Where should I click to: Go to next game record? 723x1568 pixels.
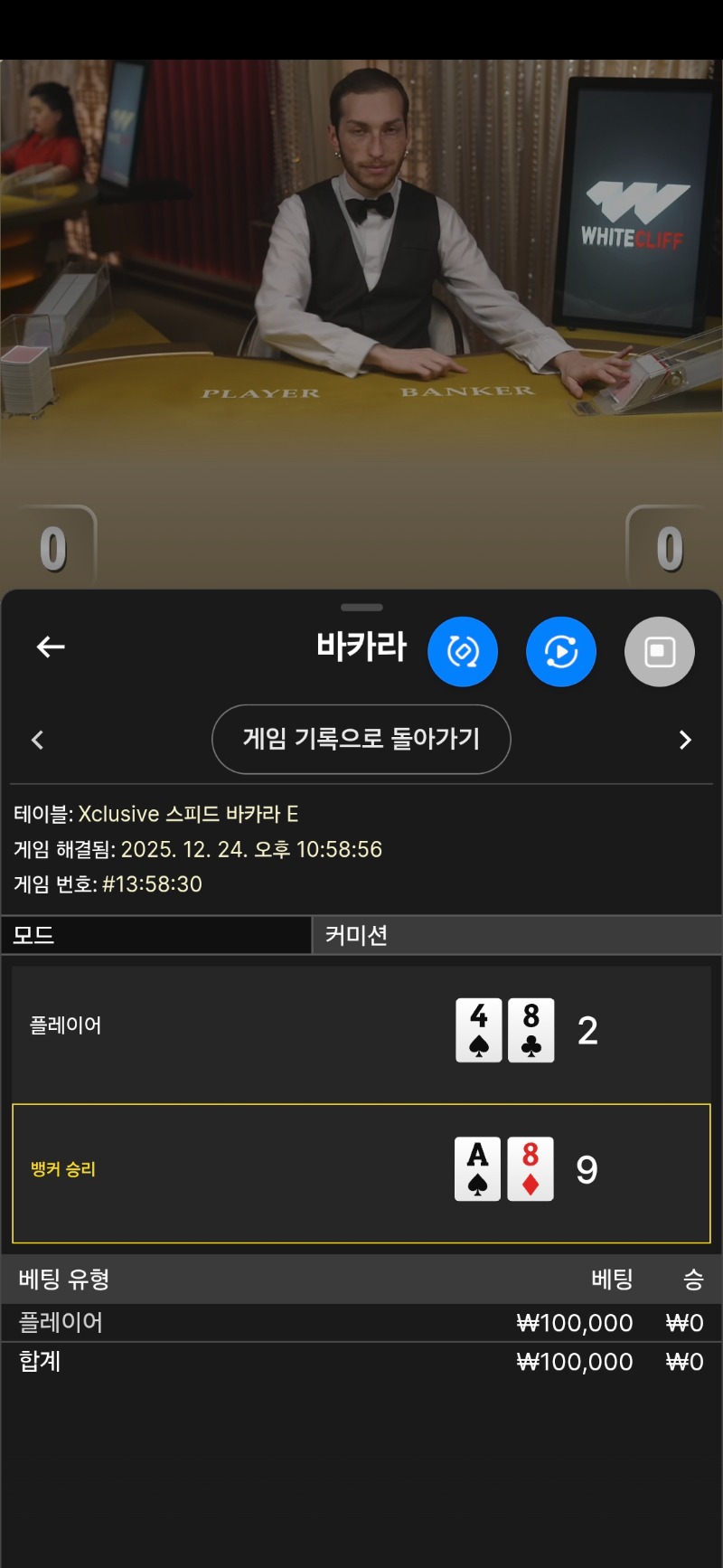[684, 740]
